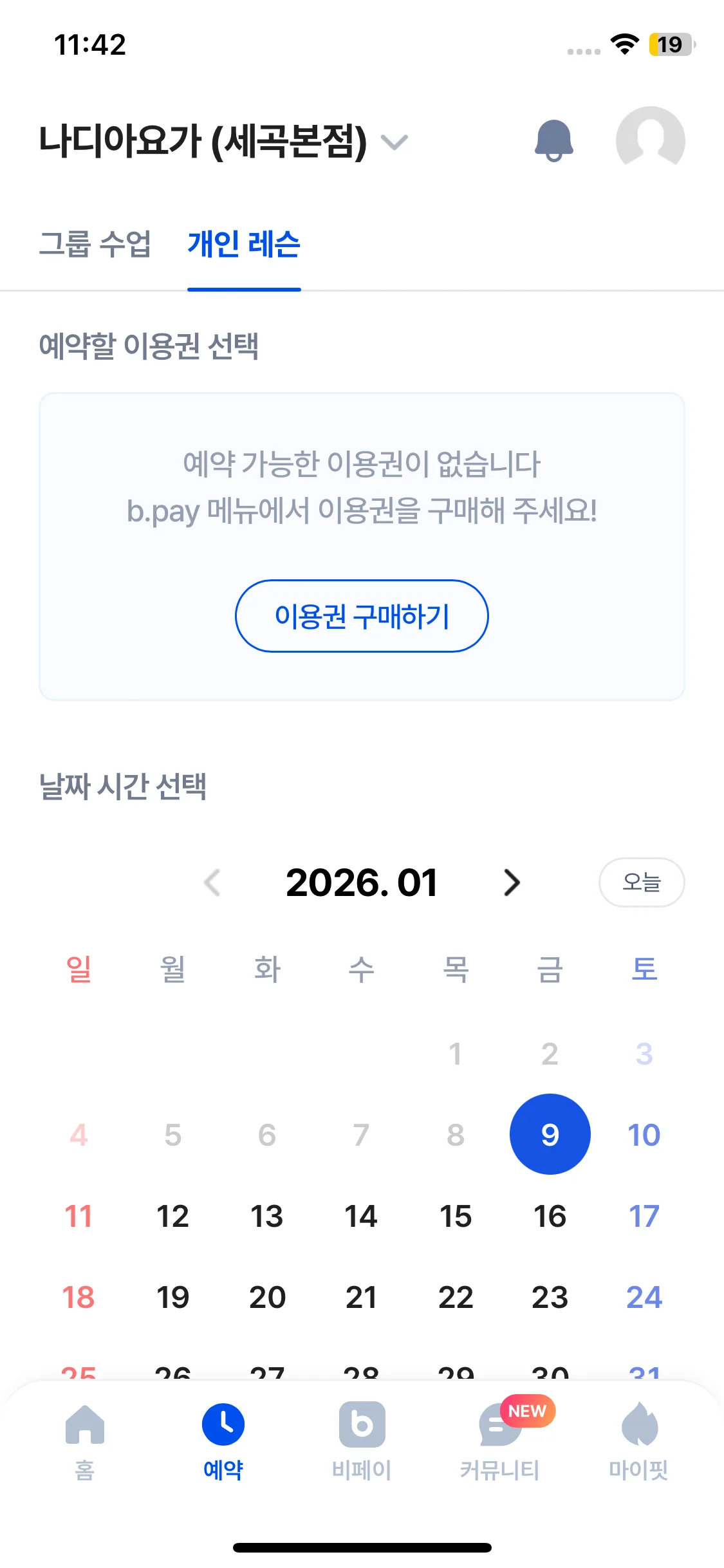724x1568 pixels.
Task: Open the notifications bell
Action: click(x=553, y=140)
